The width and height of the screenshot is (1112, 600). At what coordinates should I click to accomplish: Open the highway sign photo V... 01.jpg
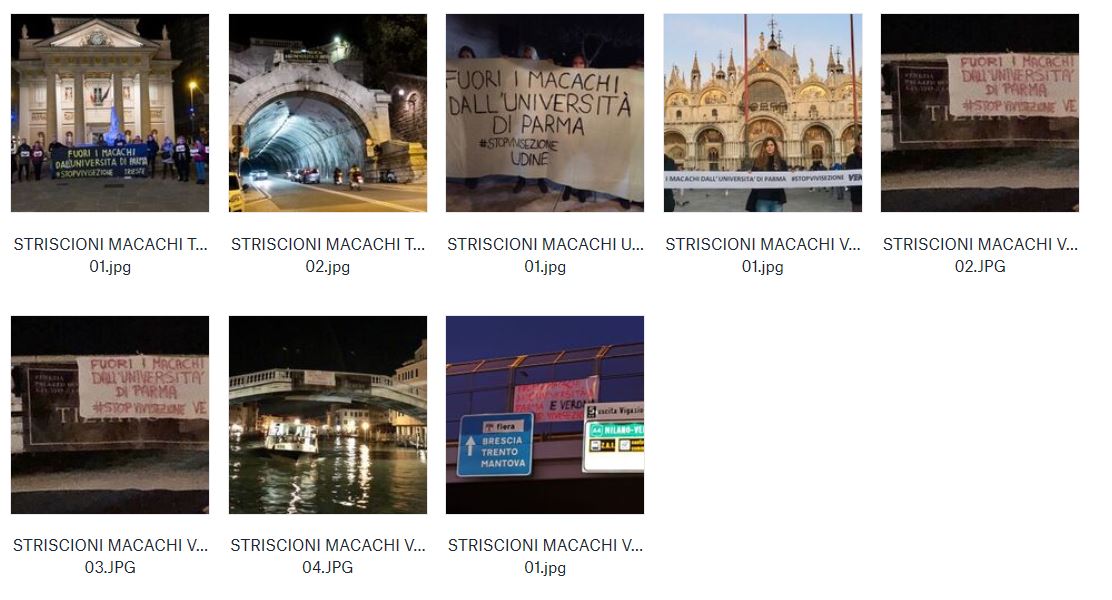point(545,415)
